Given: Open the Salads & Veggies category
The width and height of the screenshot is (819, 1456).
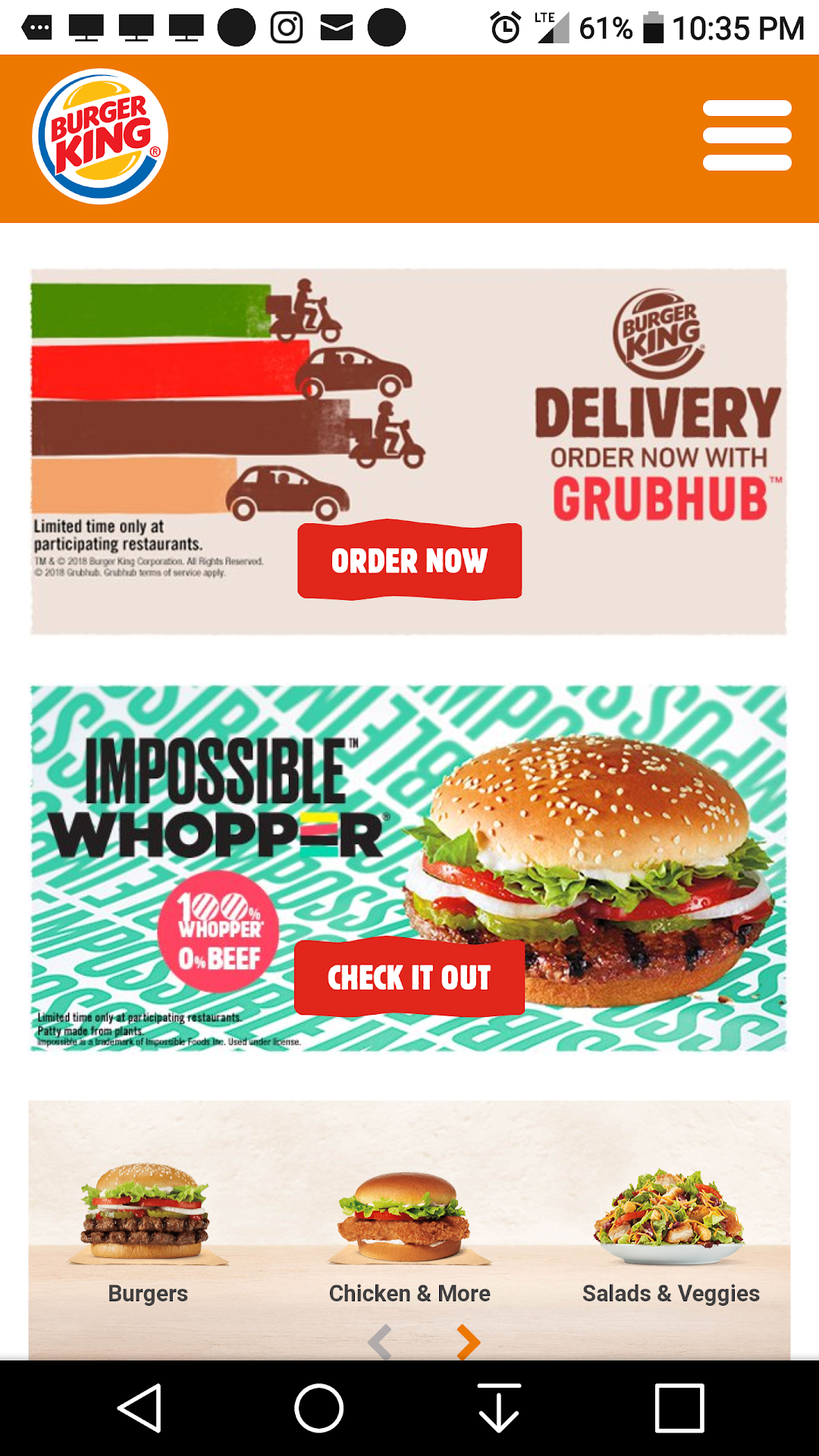Looking at the screenshot, I should [x=671, y=1228].
